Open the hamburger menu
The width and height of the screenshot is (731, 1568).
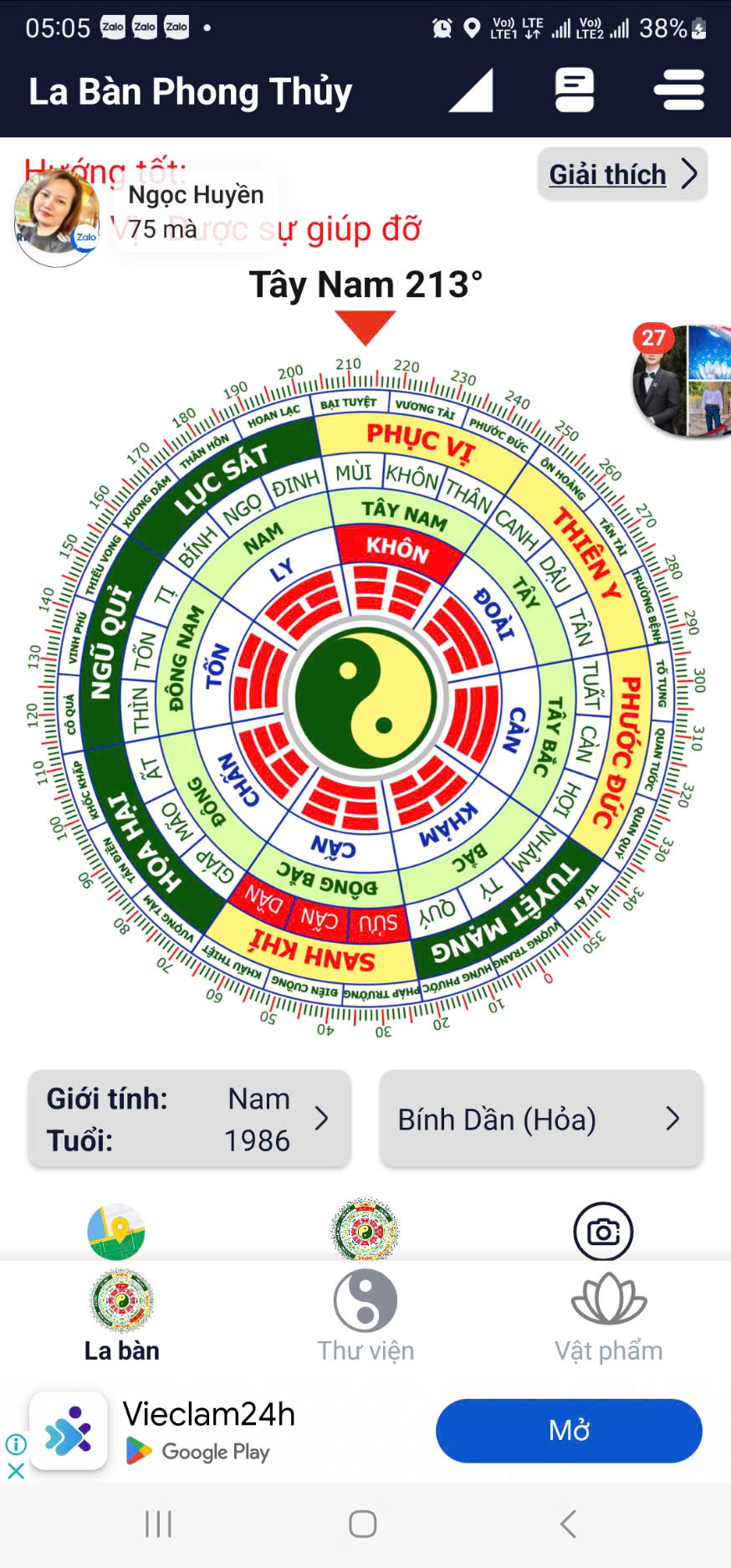(678, 90)
